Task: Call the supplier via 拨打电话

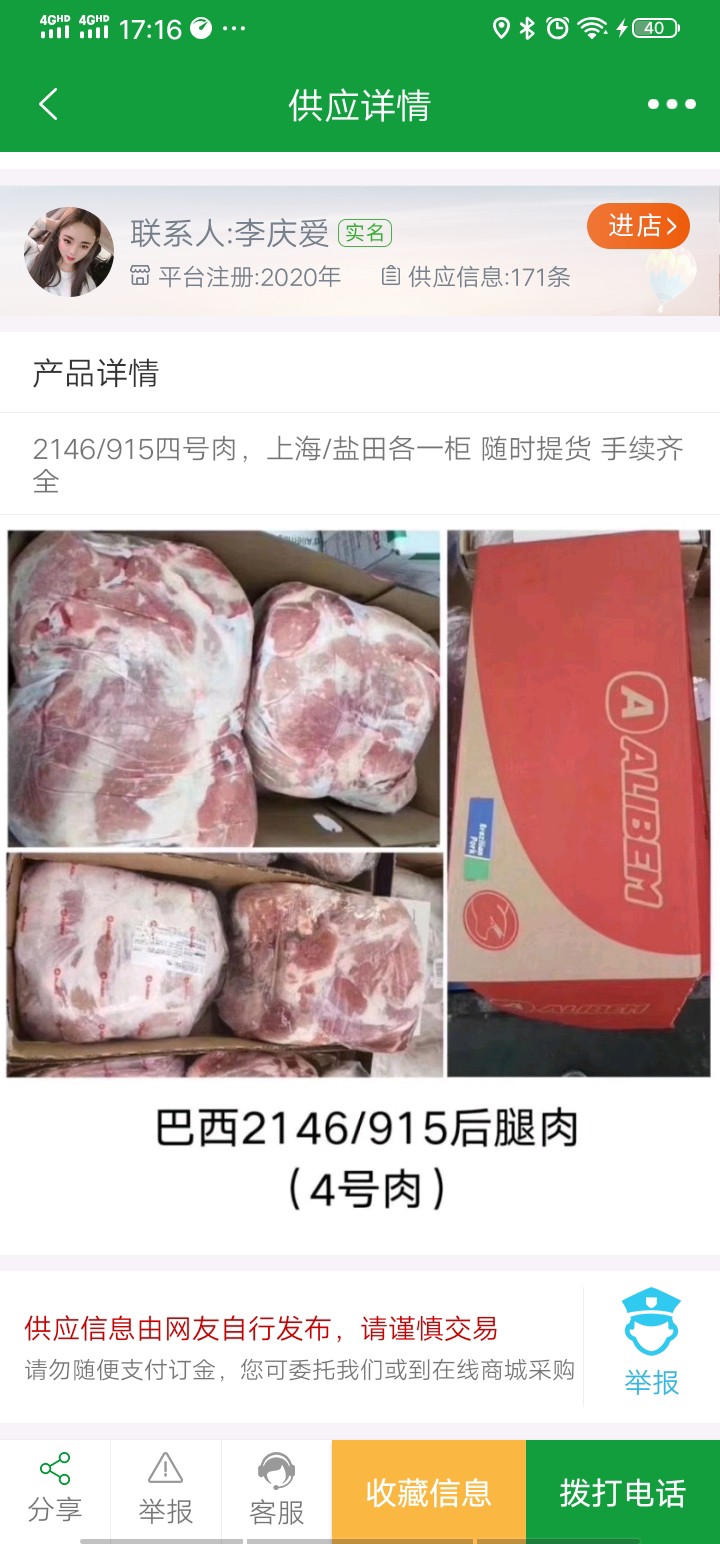Action: (622, 1492)
